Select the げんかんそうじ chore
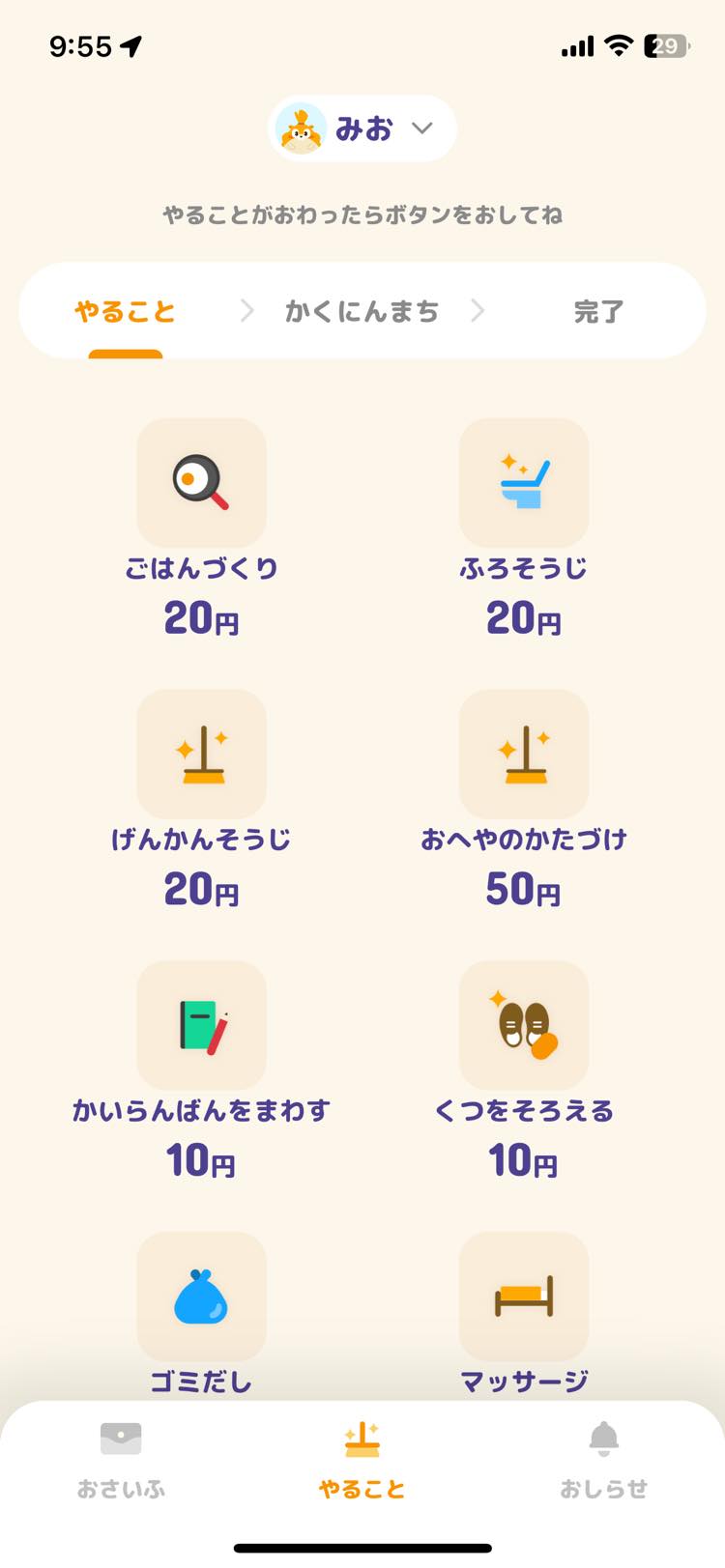Screen dimensions: 725x1568 [201, 755]
